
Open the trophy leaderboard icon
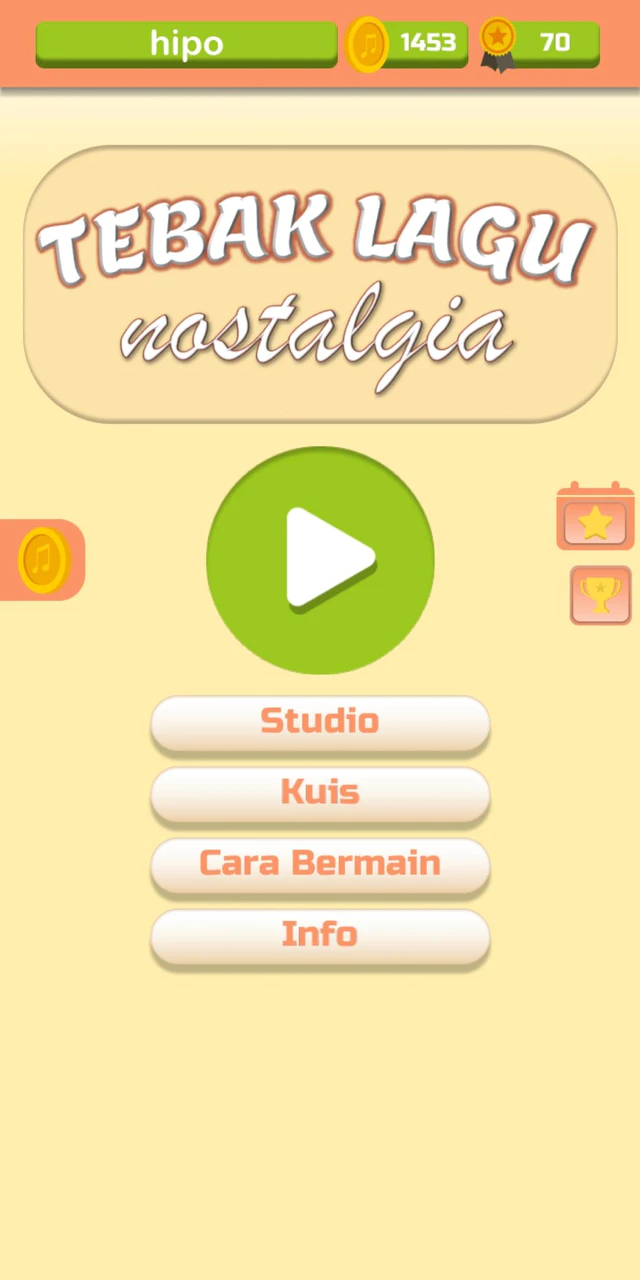pyautogui.click(x=600, y=595)
